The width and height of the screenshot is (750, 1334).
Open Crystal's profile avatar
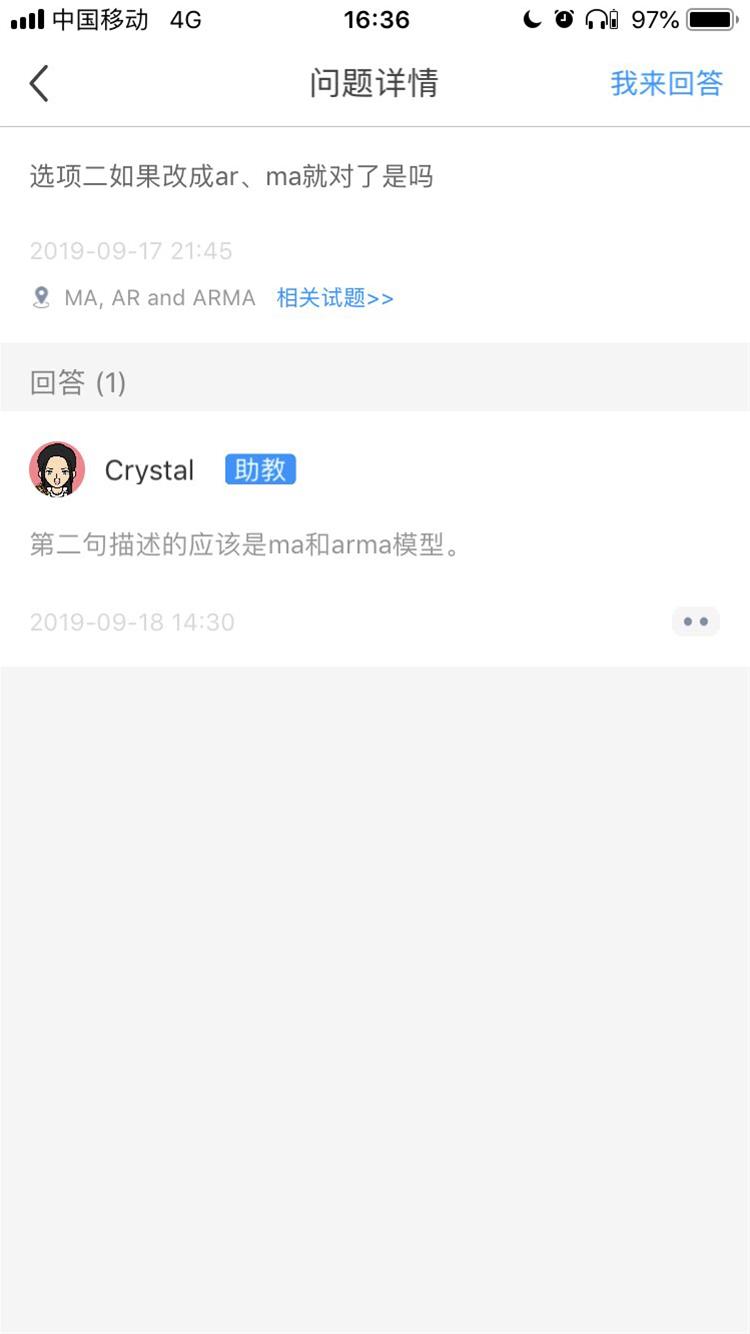point(57,470)
